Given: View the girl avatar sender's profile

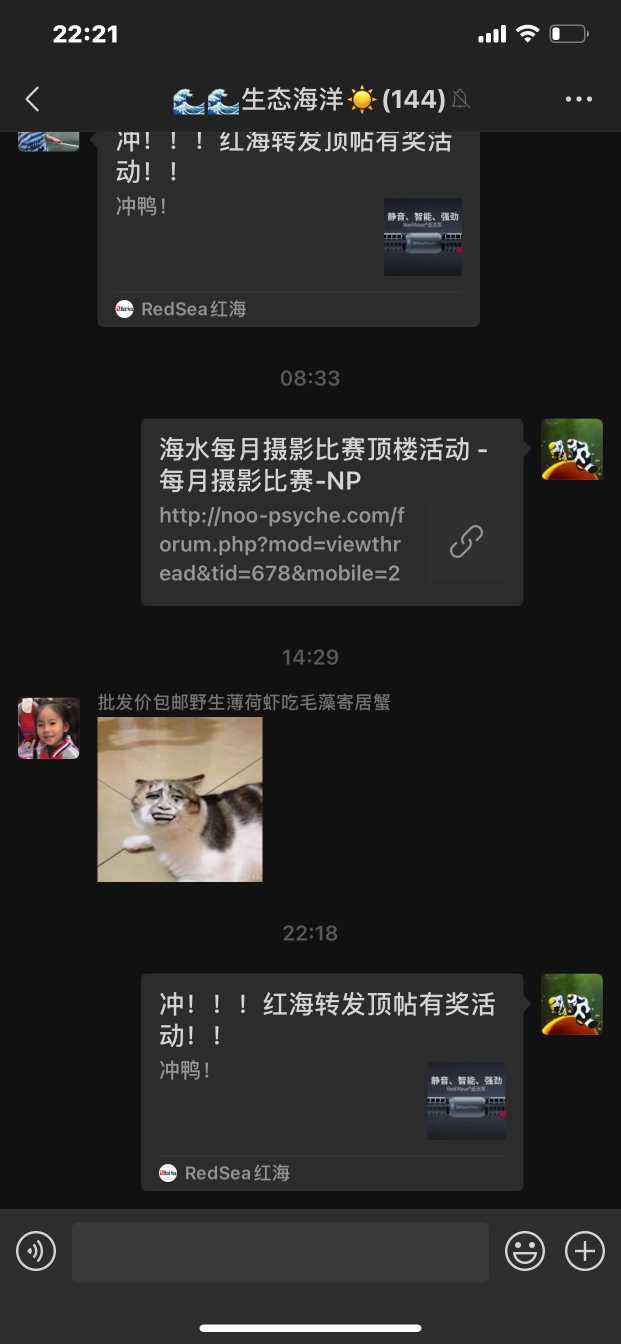Looking at the screenshot, I should [x=49, y=728].
